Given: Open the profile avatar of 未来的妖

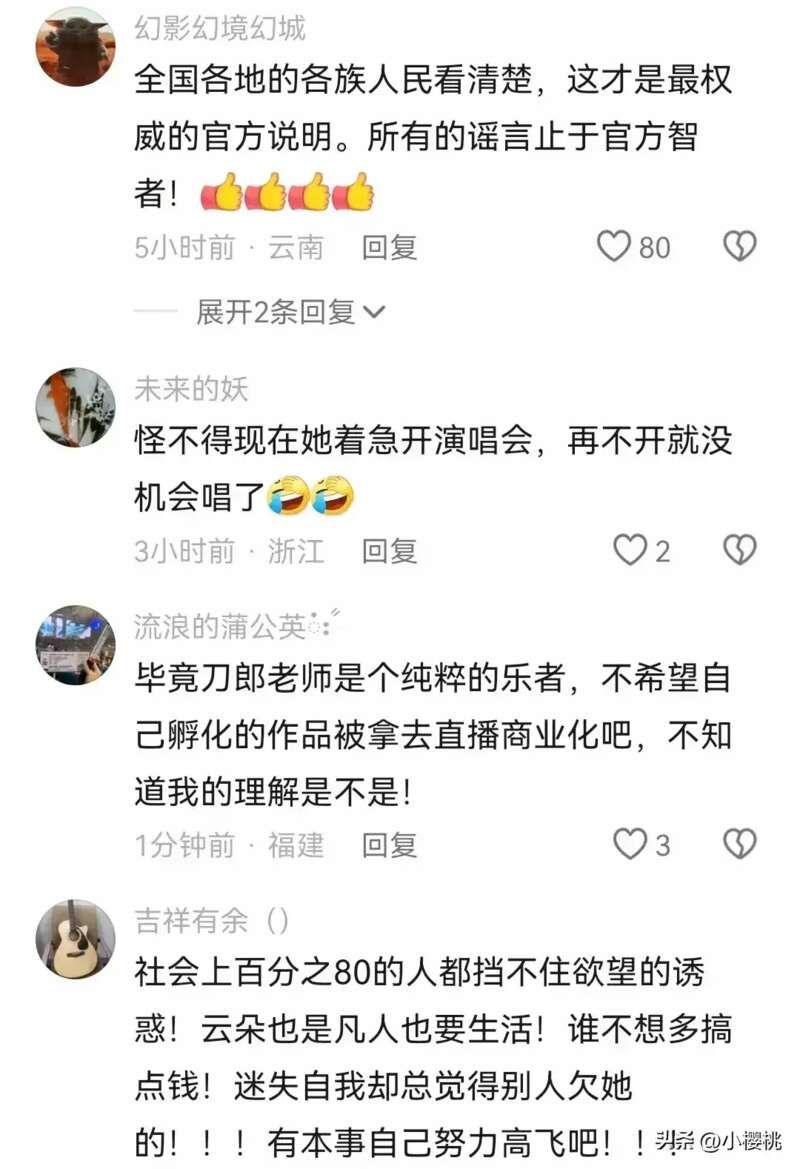Looking at the screenshot, I should pos(75,407).
